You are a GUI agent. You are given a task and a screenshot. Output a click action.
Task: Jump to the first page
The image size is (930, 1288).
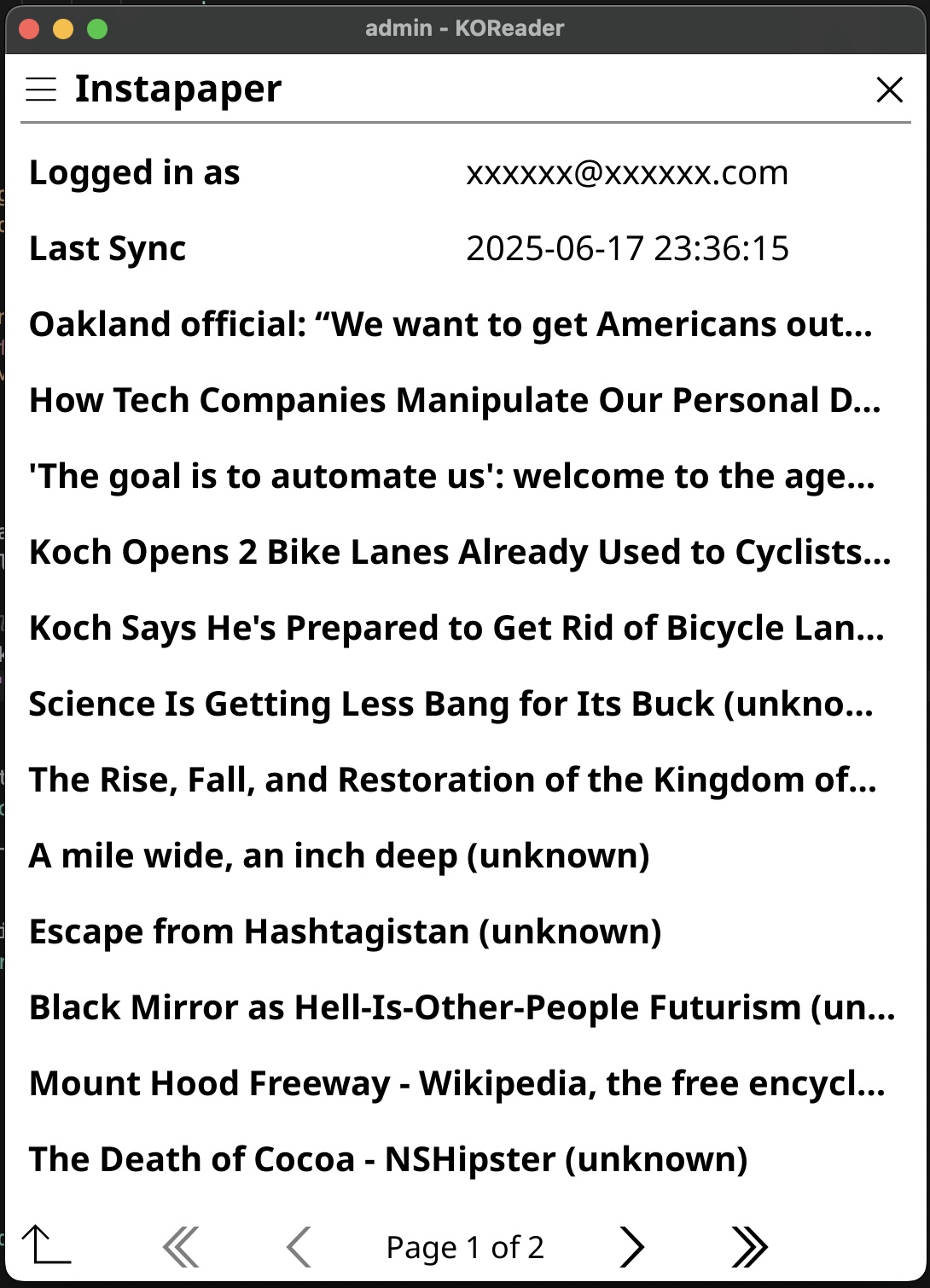coord(181,1247)
